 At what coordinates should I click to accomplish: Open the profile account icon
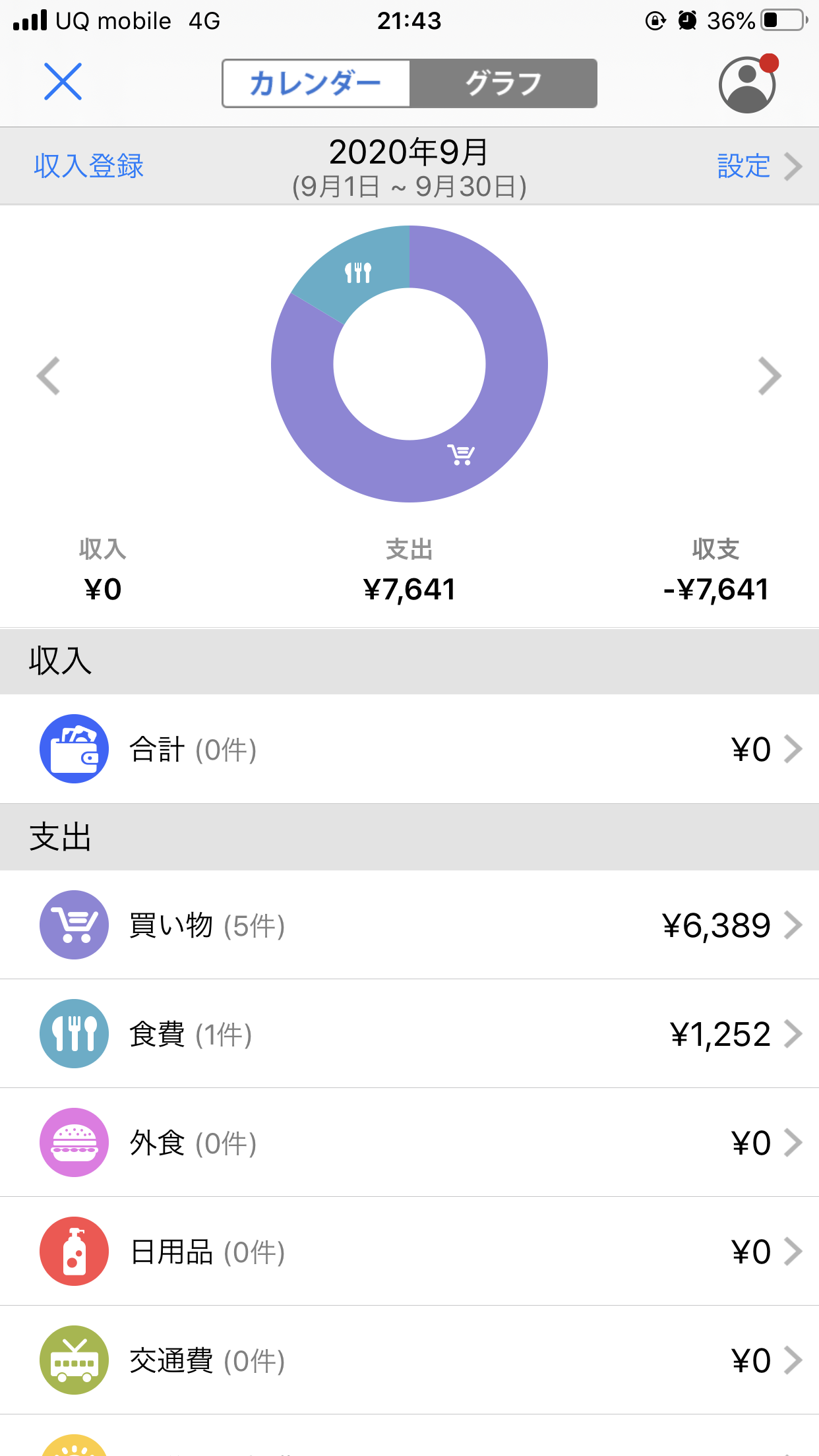tap(748, 84)
